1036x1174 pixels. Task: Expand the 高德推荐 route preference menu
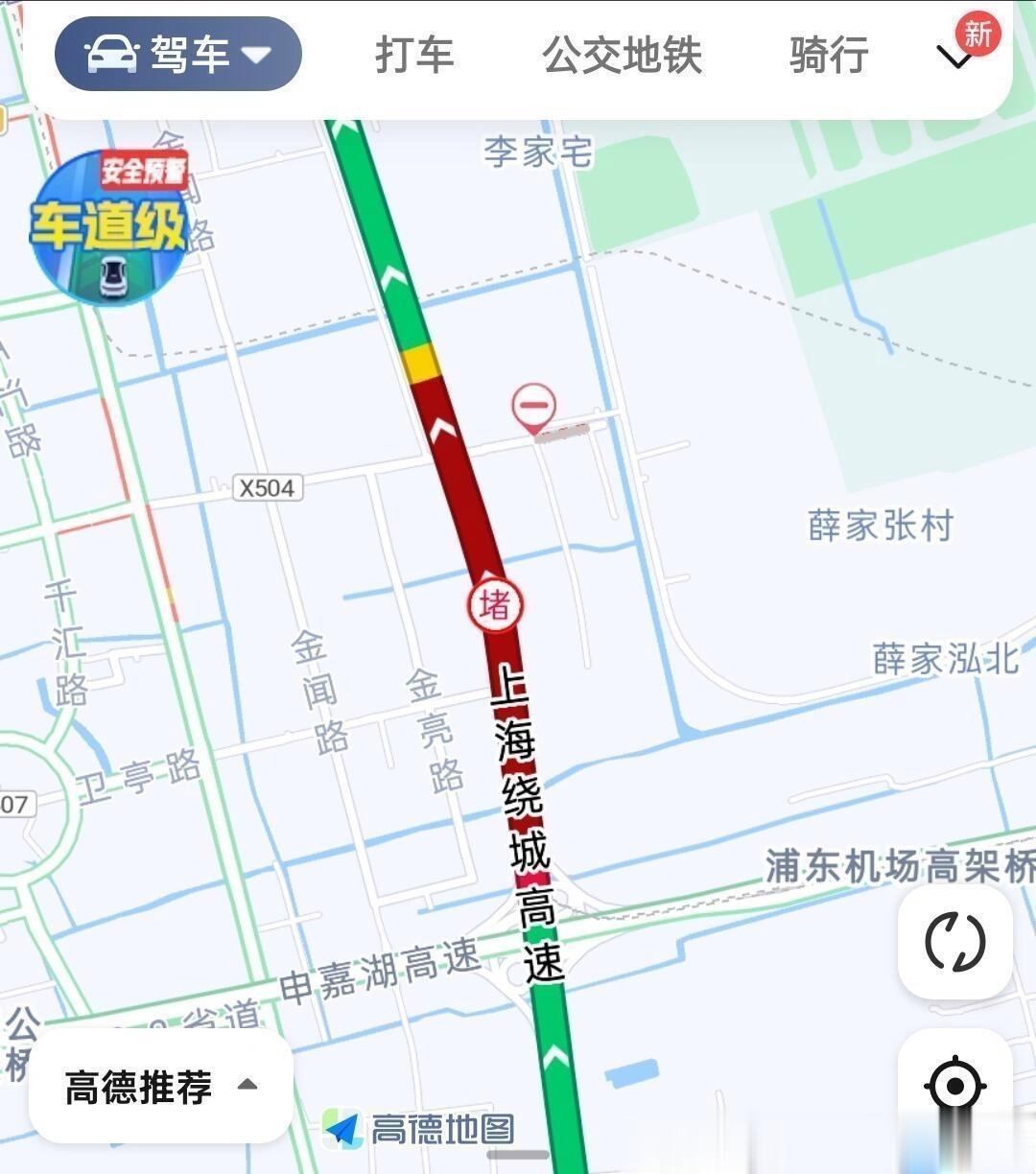click(161, 1087)
